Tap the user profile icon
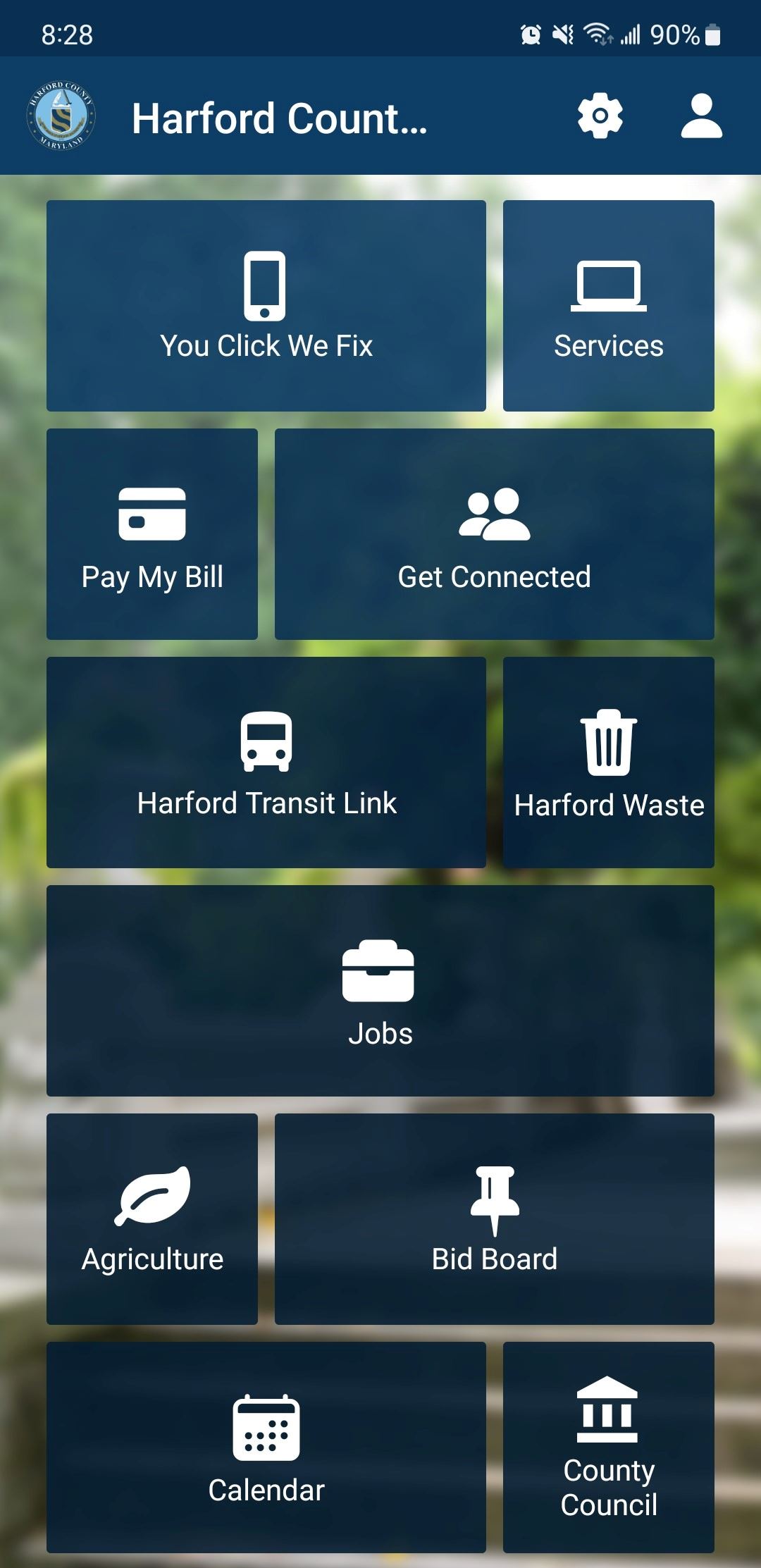This screenshot has width=761, height=1568. (x=701, y=116)
